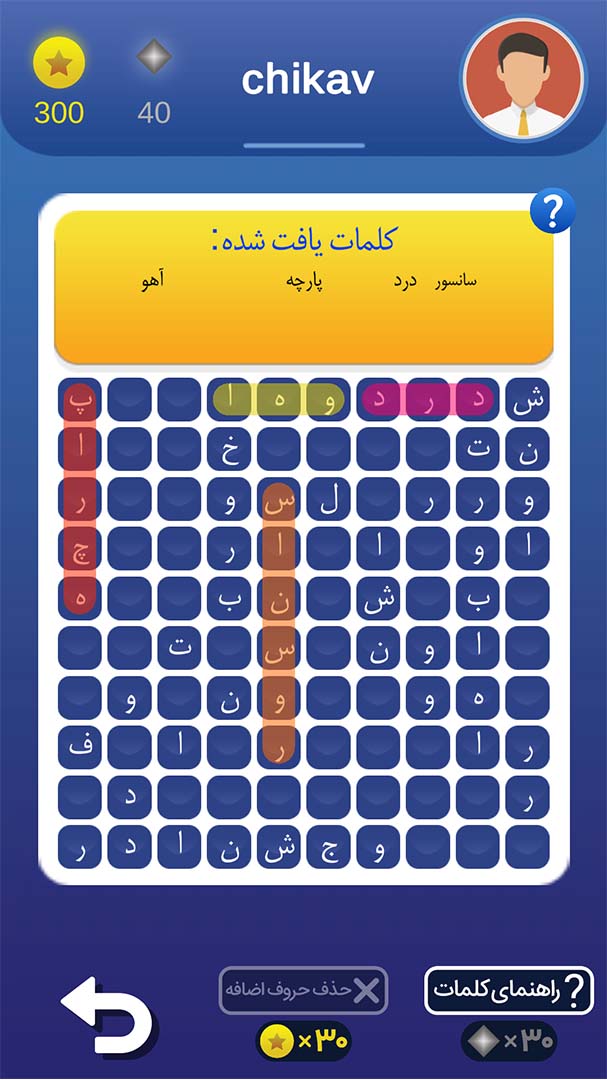Open the blue question mark help icon
Screen dimensions: 607x1080
(x=553, y=211)
